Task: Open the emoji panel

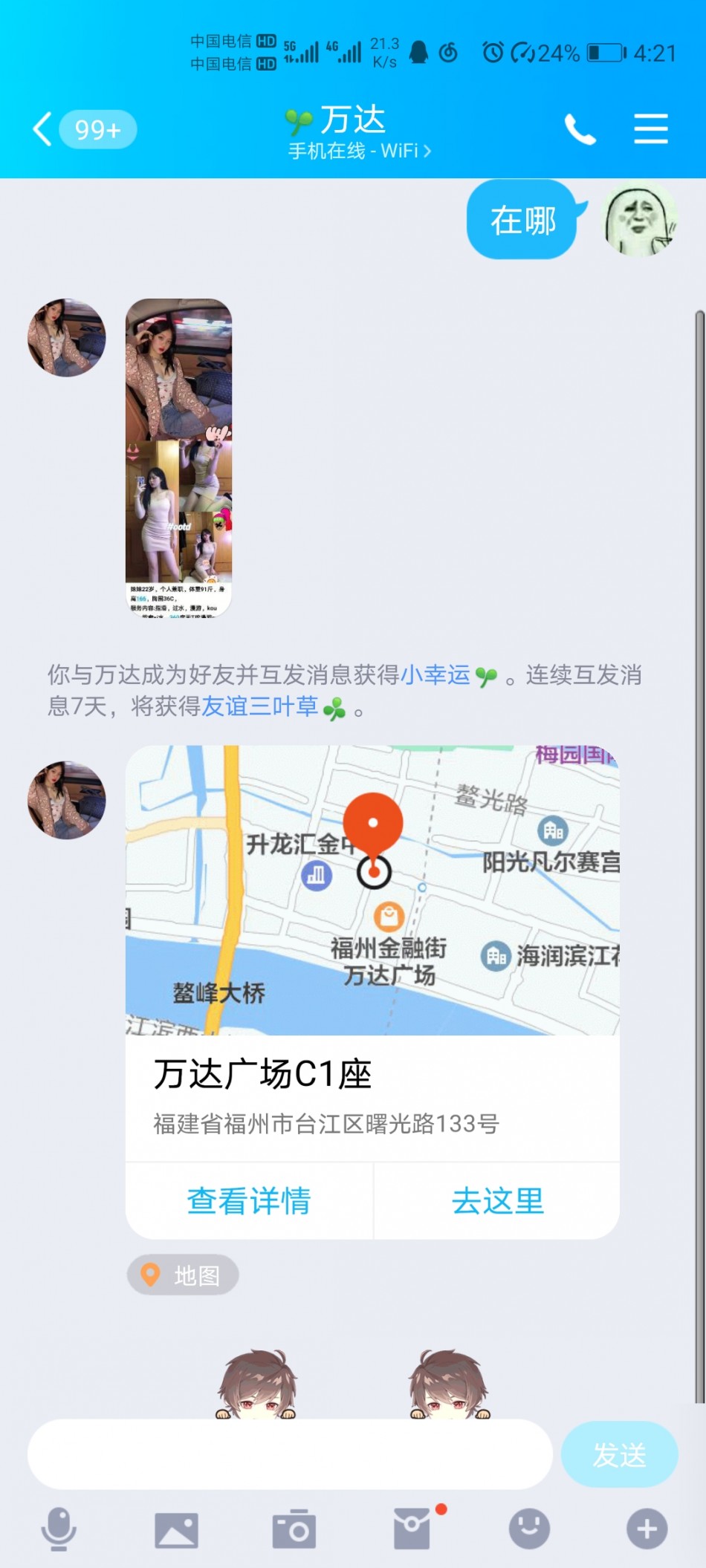Action: (529, 1529)
